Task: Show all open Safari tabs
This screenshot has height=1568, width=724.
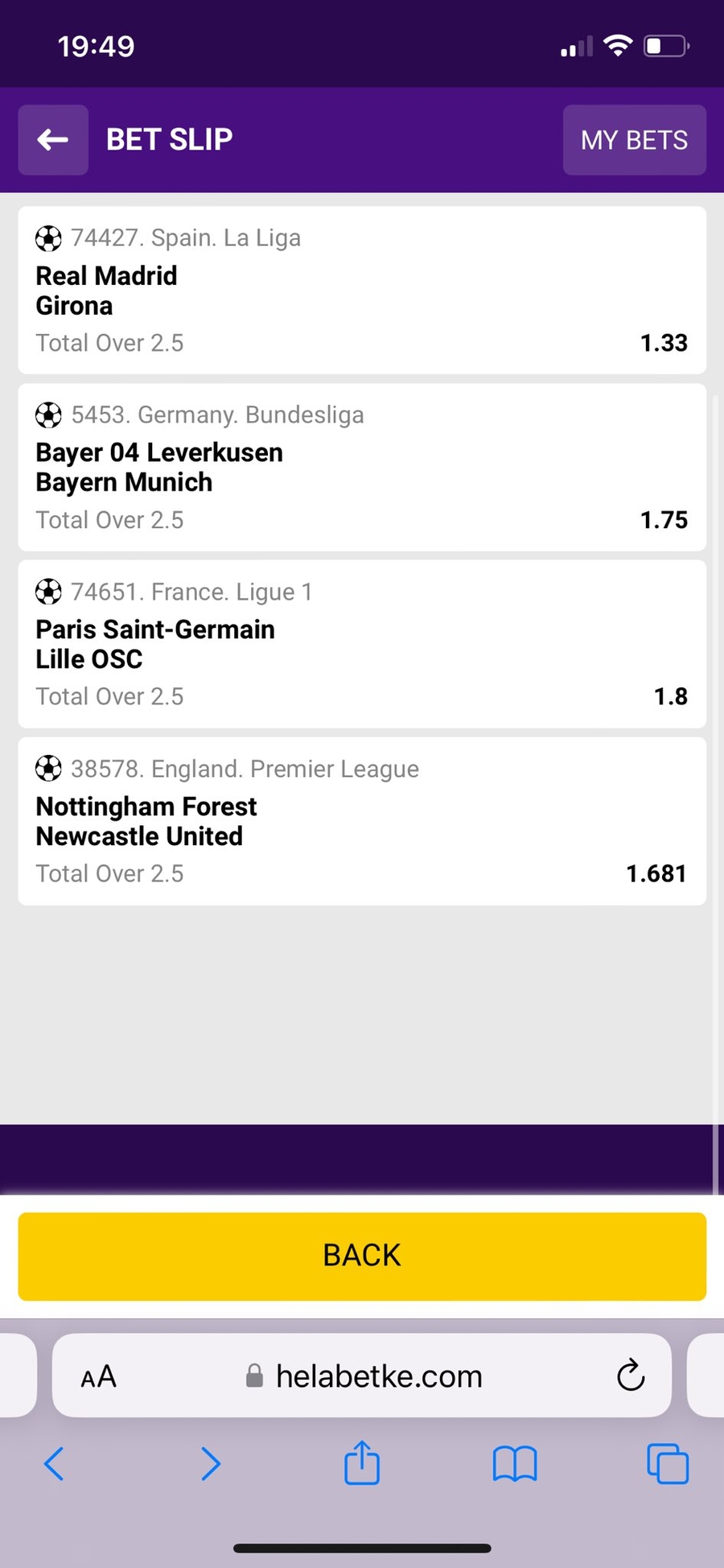Action: point(668,1463)
